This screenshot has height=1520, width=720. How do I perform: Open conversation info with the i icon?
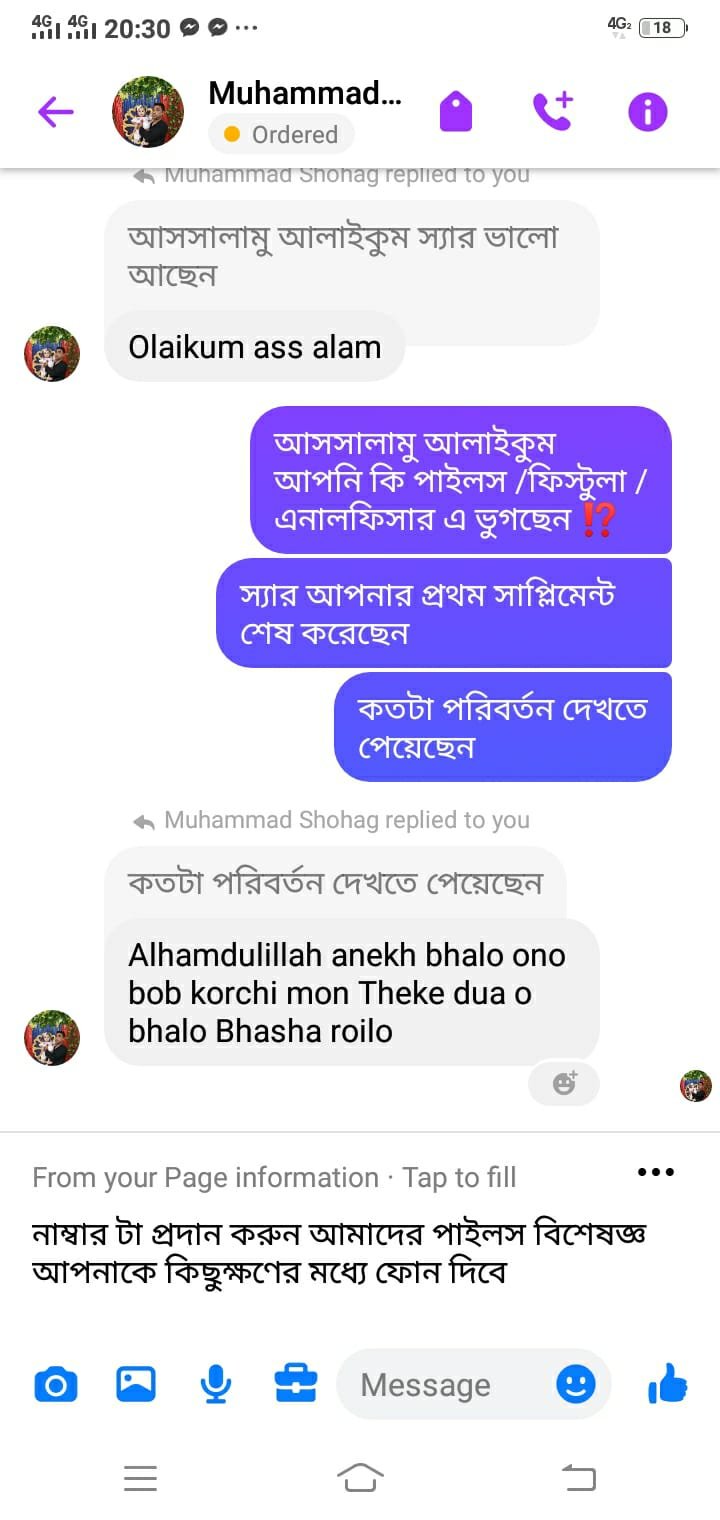point(647,112)
